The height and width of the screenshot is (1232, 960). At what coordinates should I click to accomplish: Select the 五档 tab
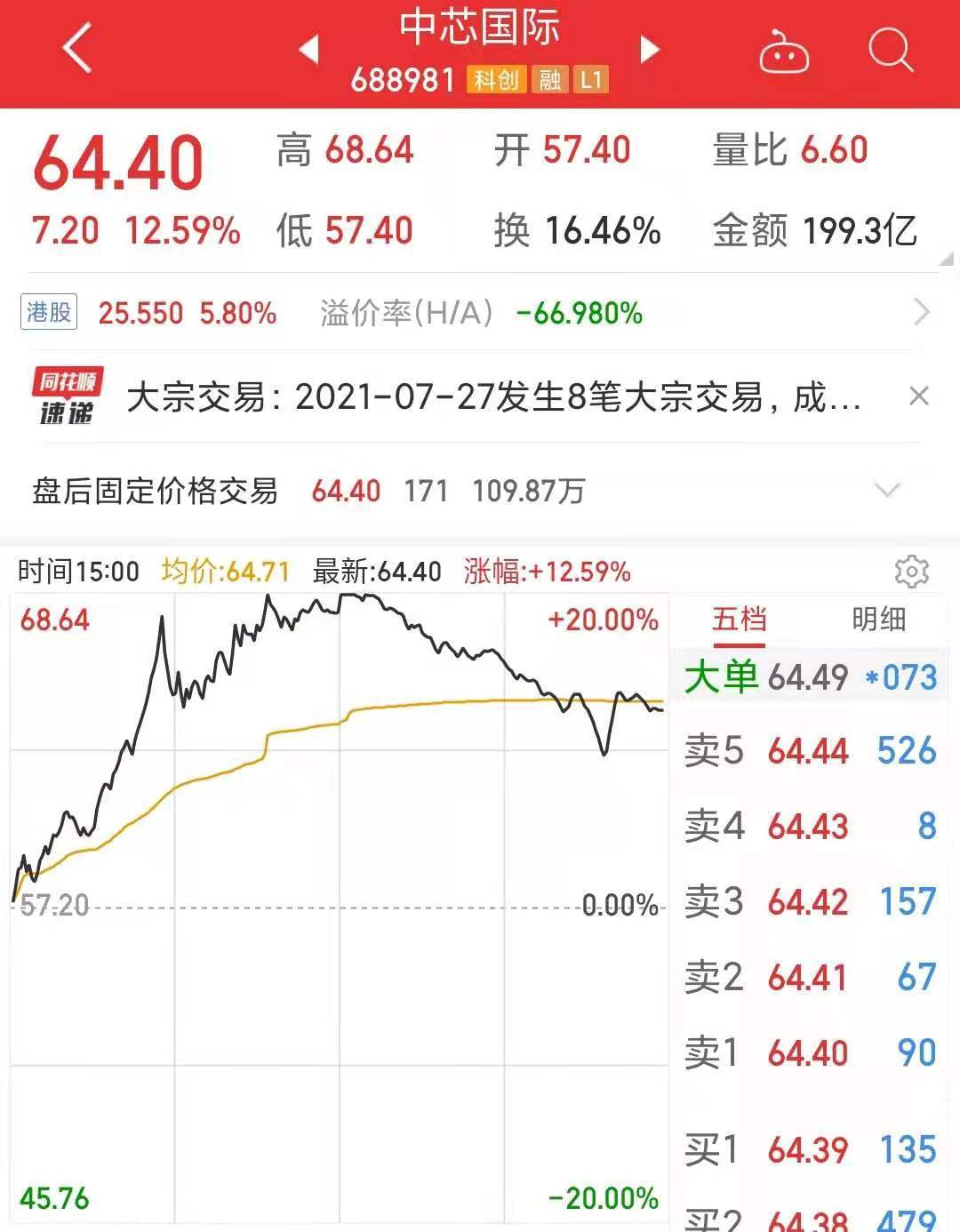coord(740,620)
